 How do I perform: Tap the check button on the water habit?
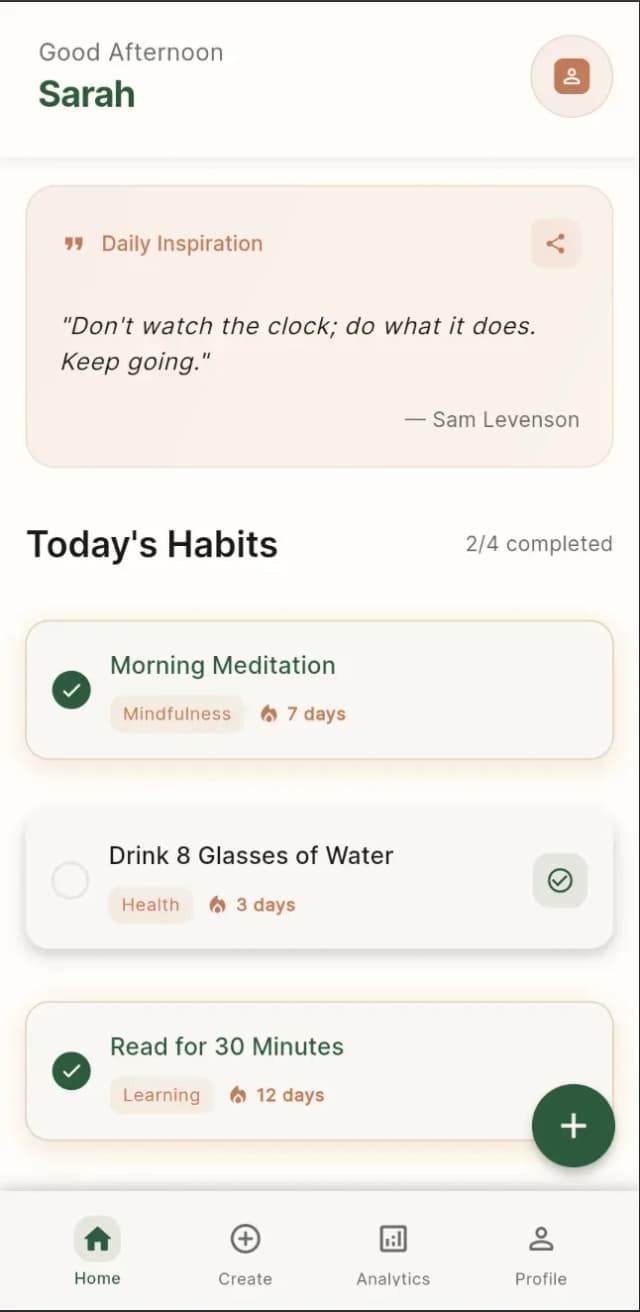pyautogui.click(x=560, y=880)
